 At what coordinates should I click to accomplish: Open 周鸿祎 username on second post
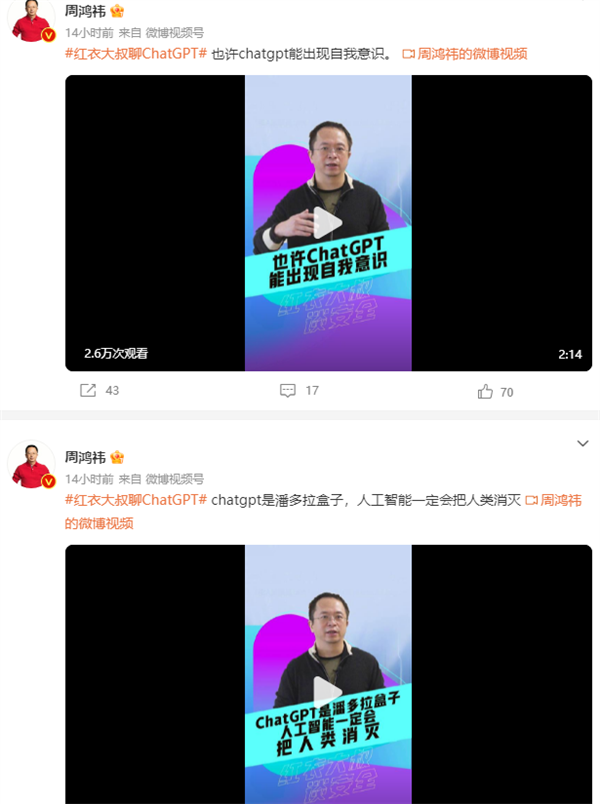coord(85,457)
